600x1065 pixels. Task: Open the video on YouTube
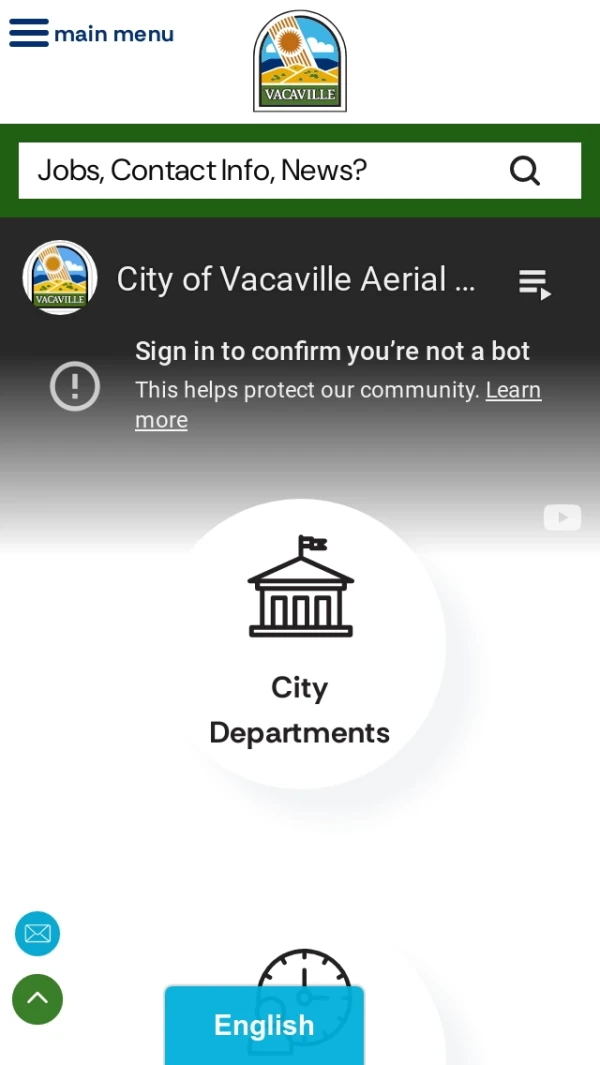[562, 517]
